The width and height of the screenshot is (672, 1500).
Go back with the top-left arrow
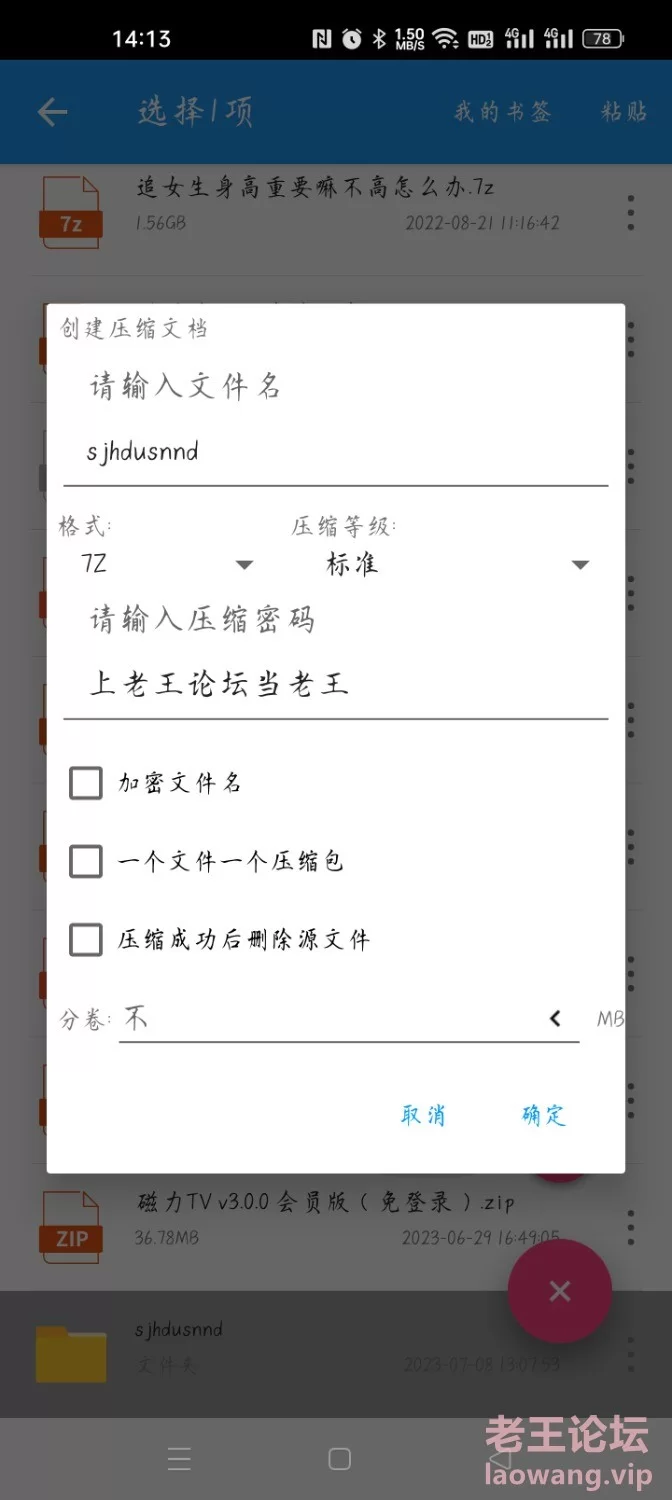click(52, 112)
